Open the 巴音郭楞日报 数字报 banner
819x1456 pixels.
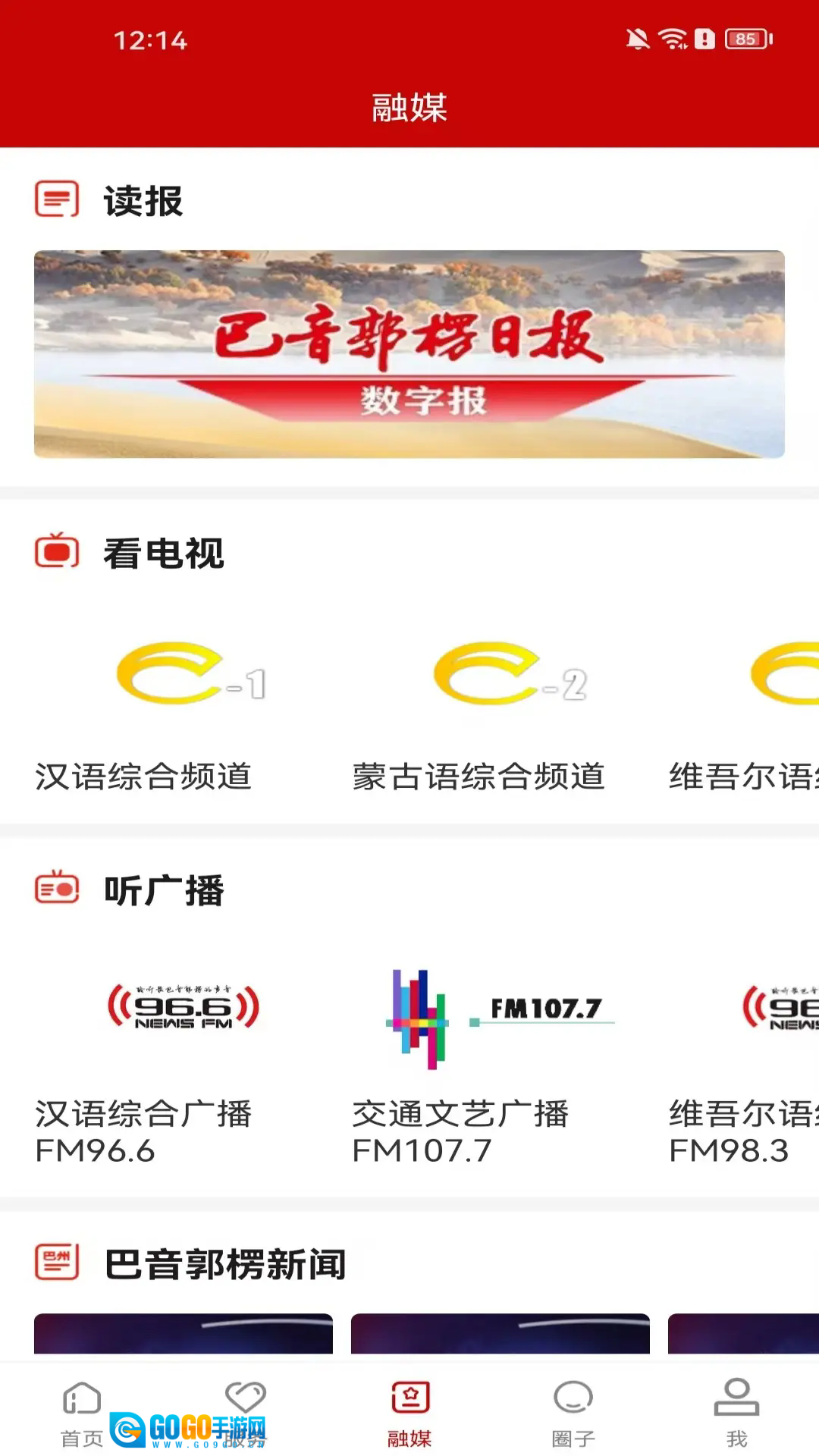click(409, 353)
